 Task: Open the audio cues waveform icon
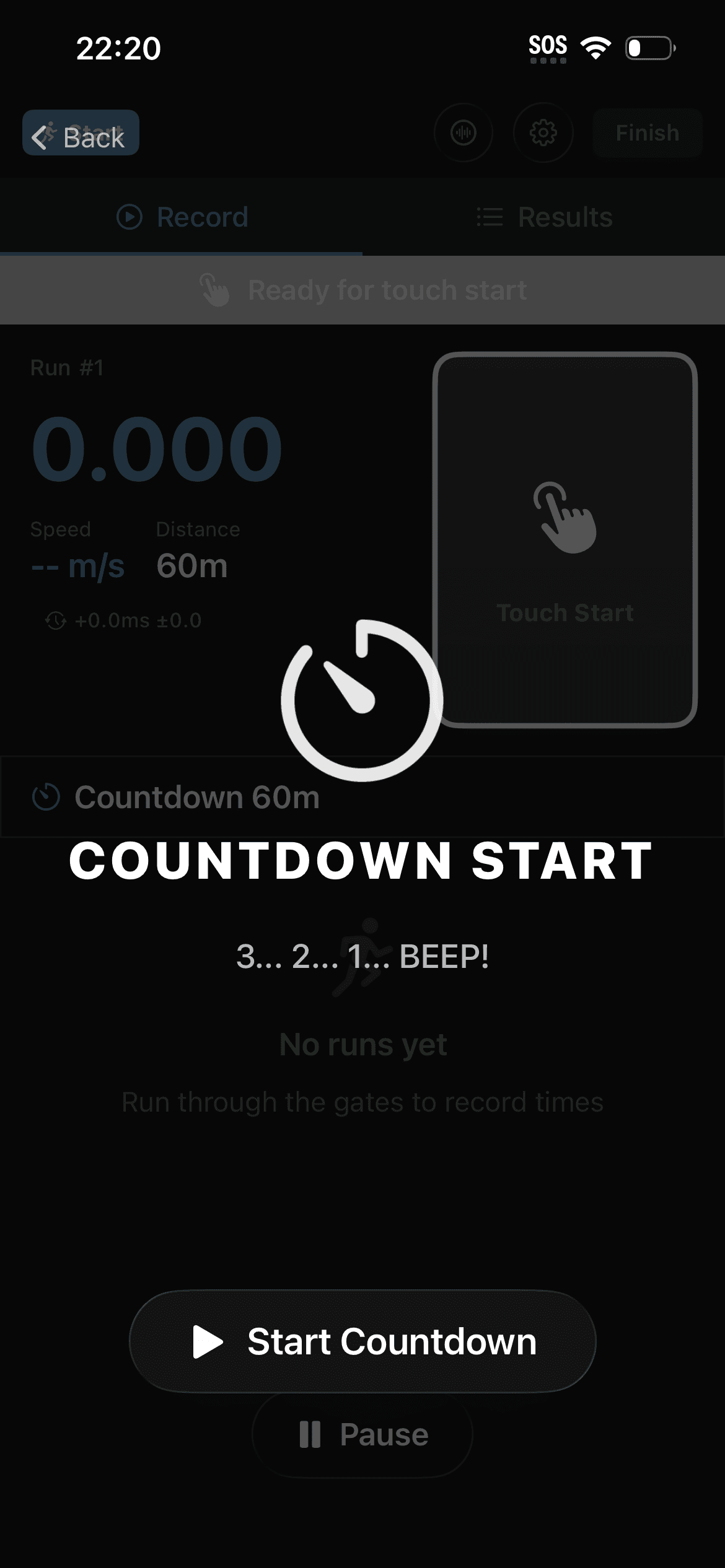(x=463, y=133)
